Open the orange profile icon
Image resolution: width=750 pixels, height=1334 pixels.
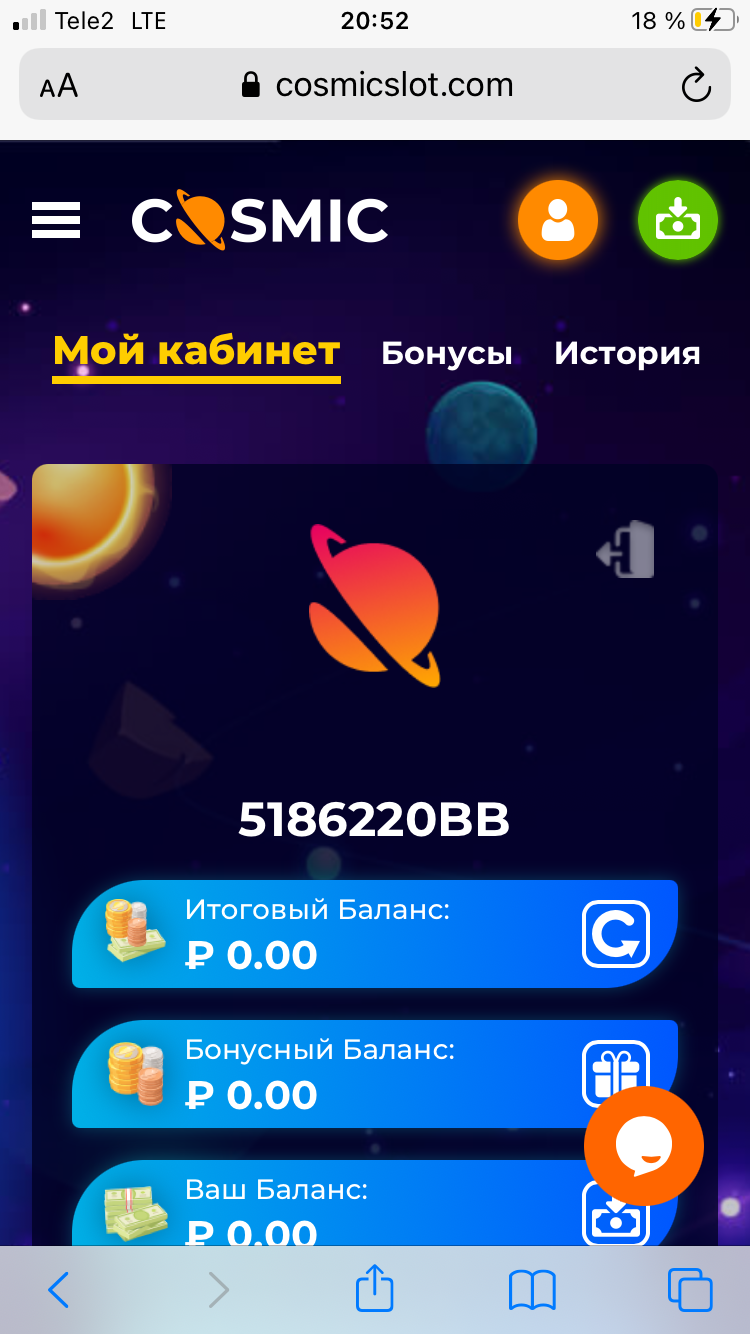tap(558, 221)
